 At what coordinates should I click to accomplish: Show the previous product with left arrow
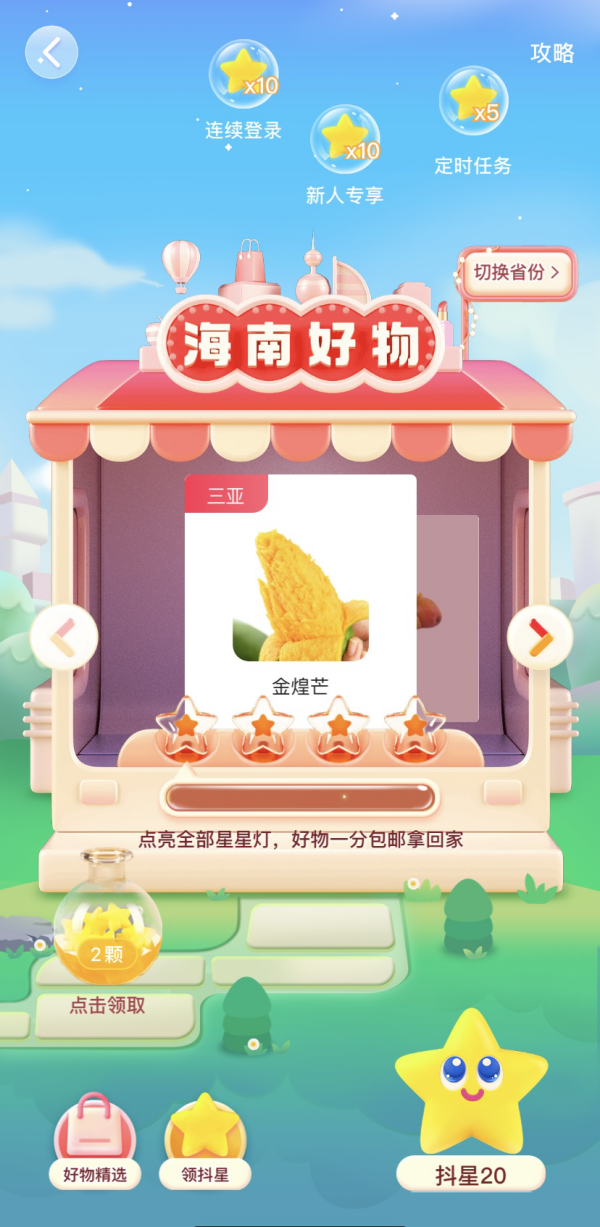(64, 636)
